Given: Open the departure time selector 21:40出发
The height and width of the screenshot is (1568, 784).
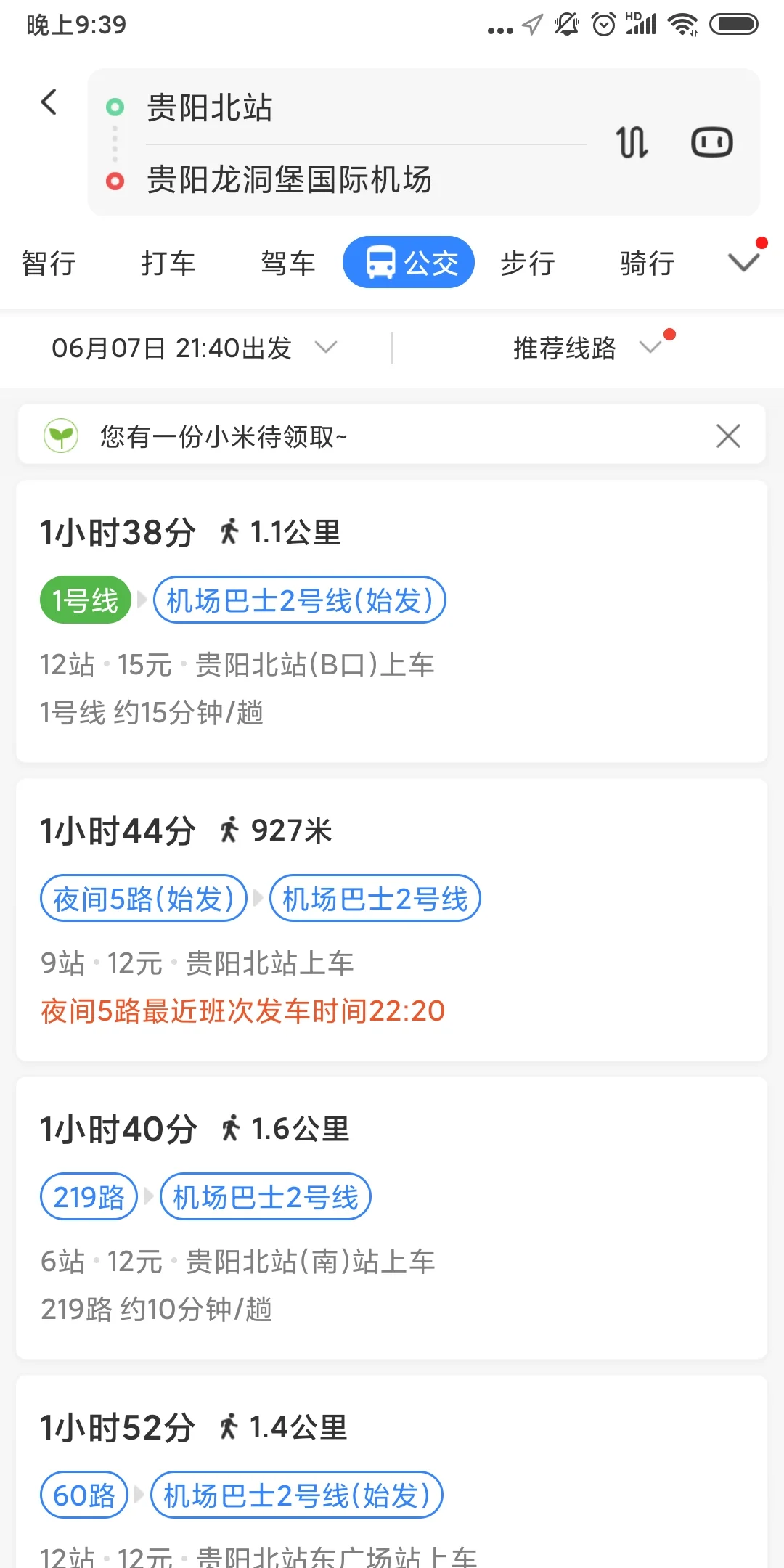Looking at the screenshot, I should 192,348.
